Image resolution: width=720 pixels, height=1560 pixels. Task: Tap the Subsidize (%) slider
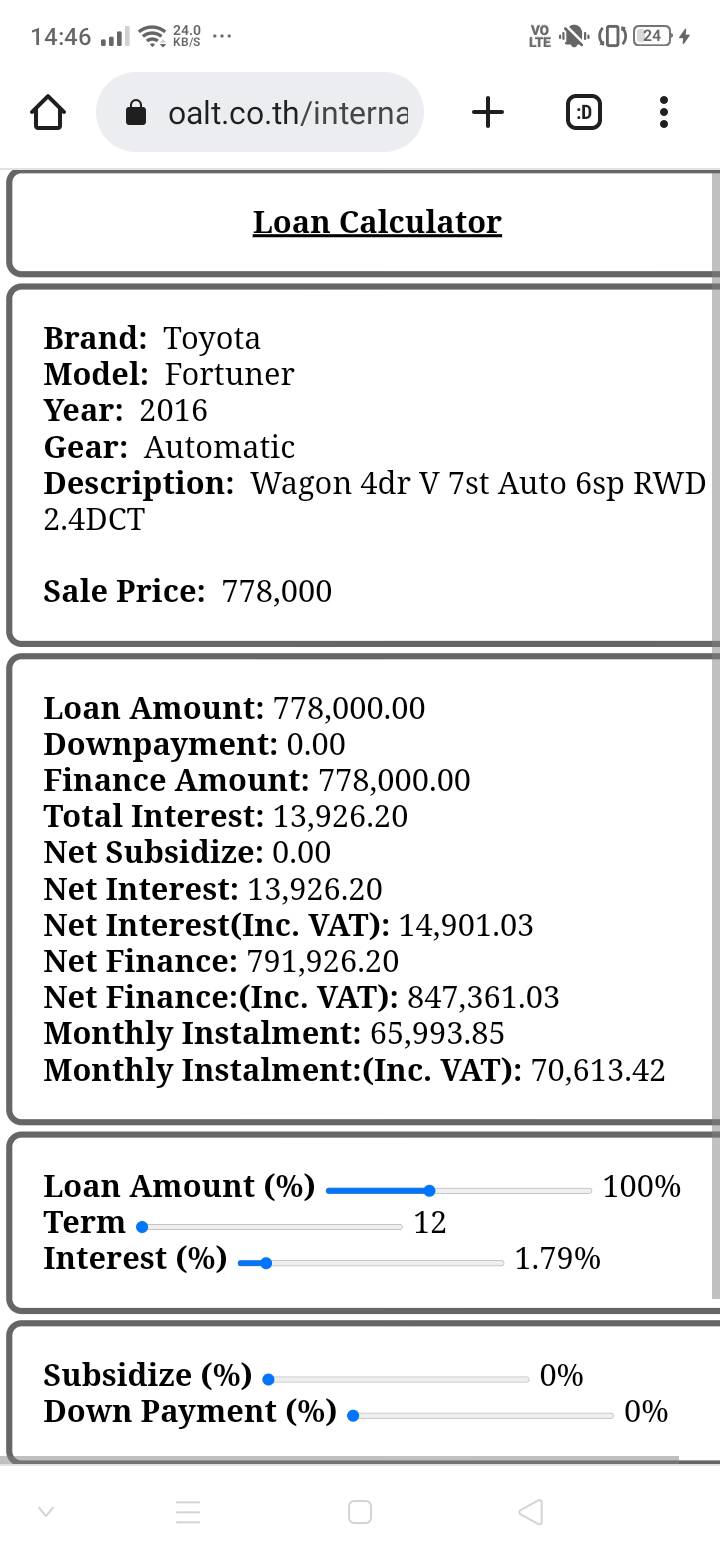pos(396,1379)
